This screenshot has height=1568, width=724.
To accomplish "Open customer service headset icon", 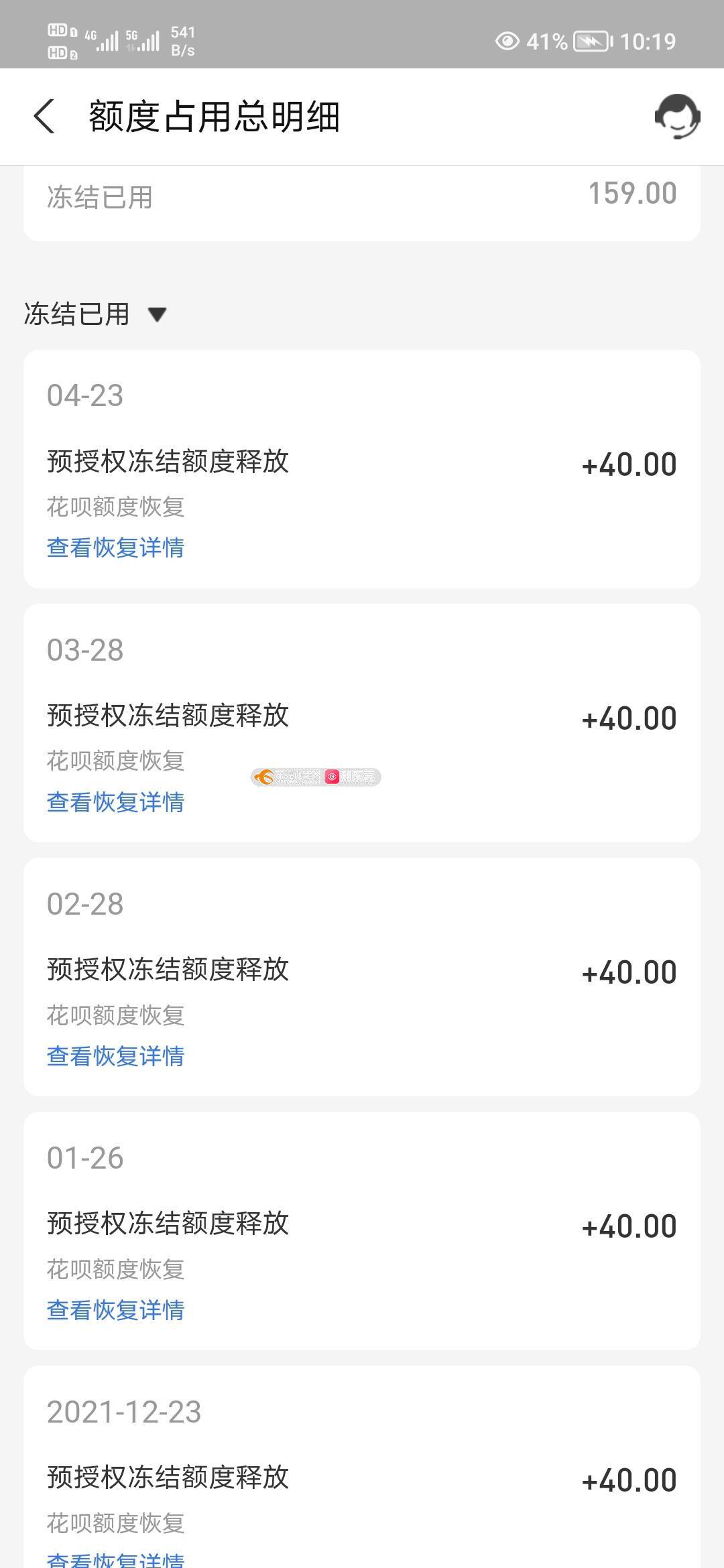I will (677, 117).
